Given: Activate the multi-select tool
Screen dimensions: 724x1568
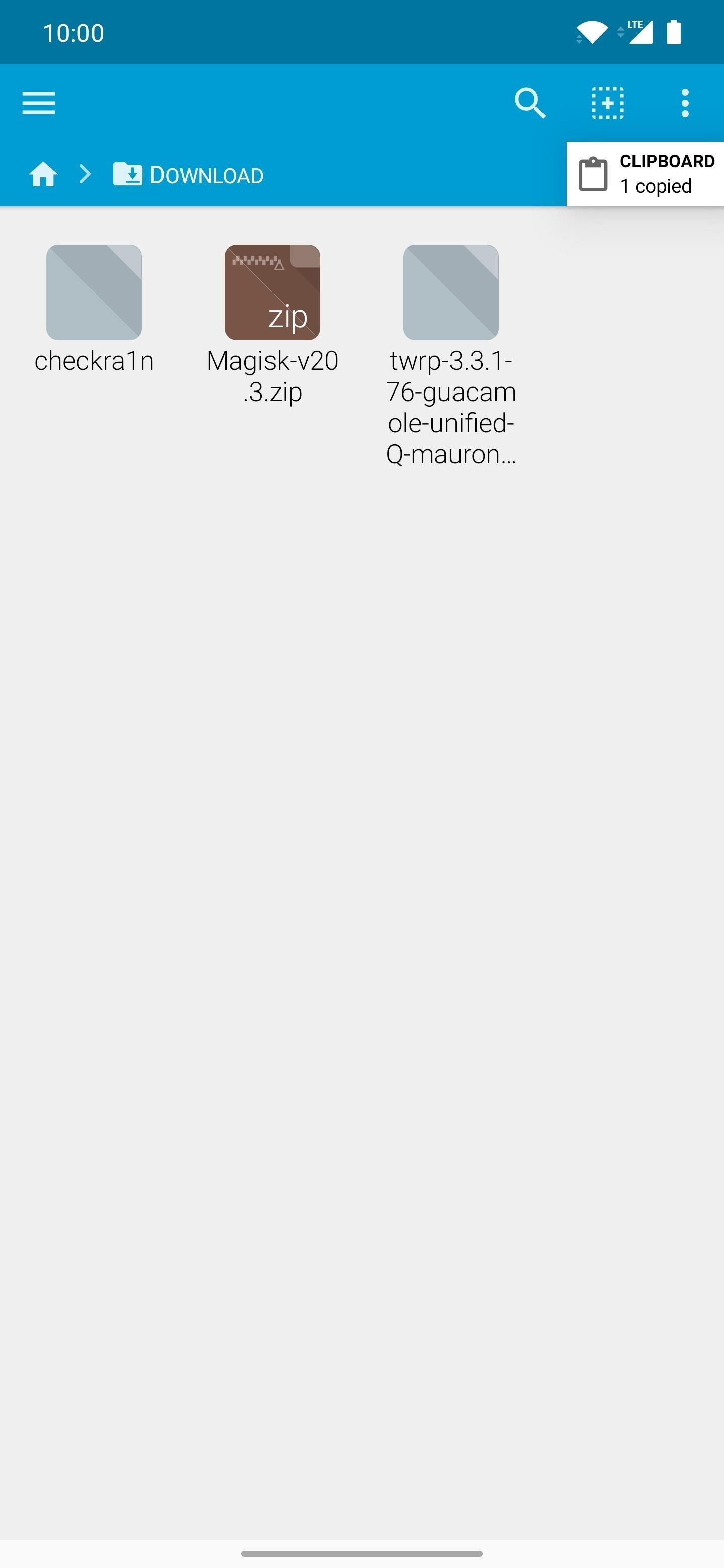Looking at the screenshot, I should (x=607, y=103).
